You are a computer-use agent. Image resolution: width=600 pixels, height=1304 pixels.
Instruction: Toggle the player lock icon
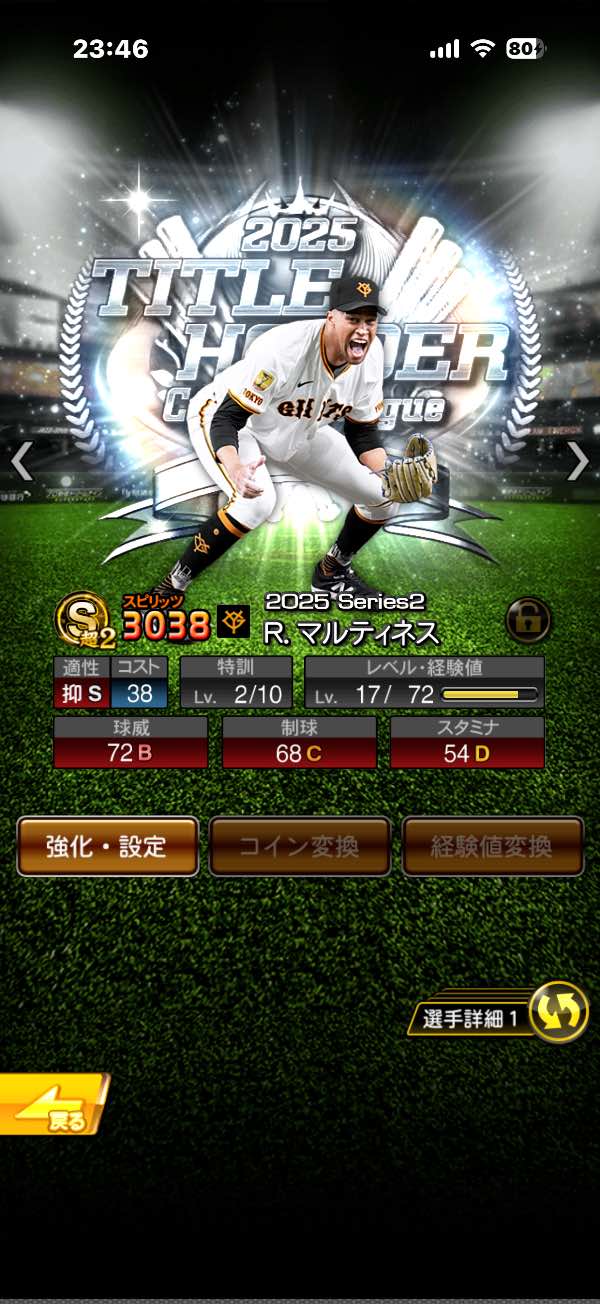[528, 620]
